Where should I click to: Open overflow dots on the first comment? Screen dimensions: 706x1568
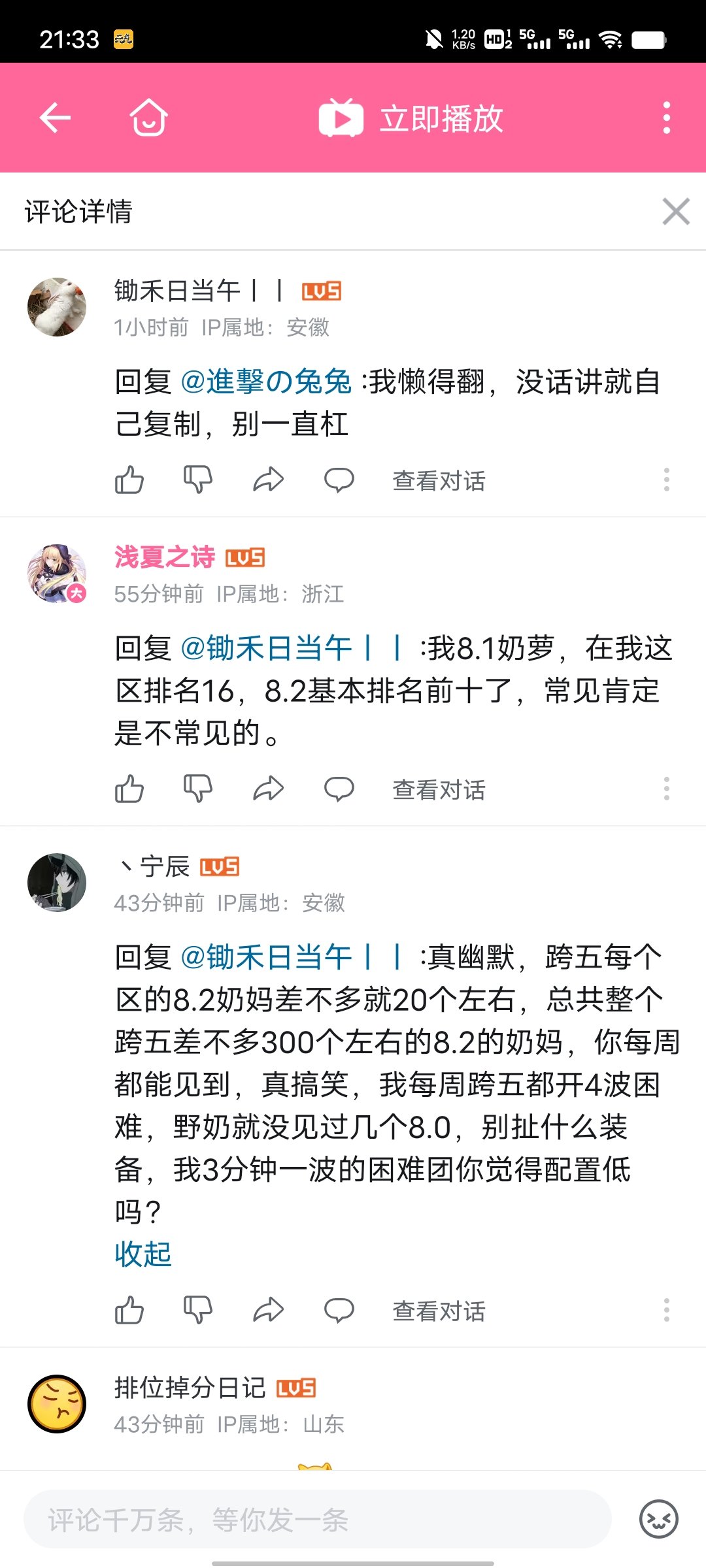pyautogui.click(x=665, y=480)
